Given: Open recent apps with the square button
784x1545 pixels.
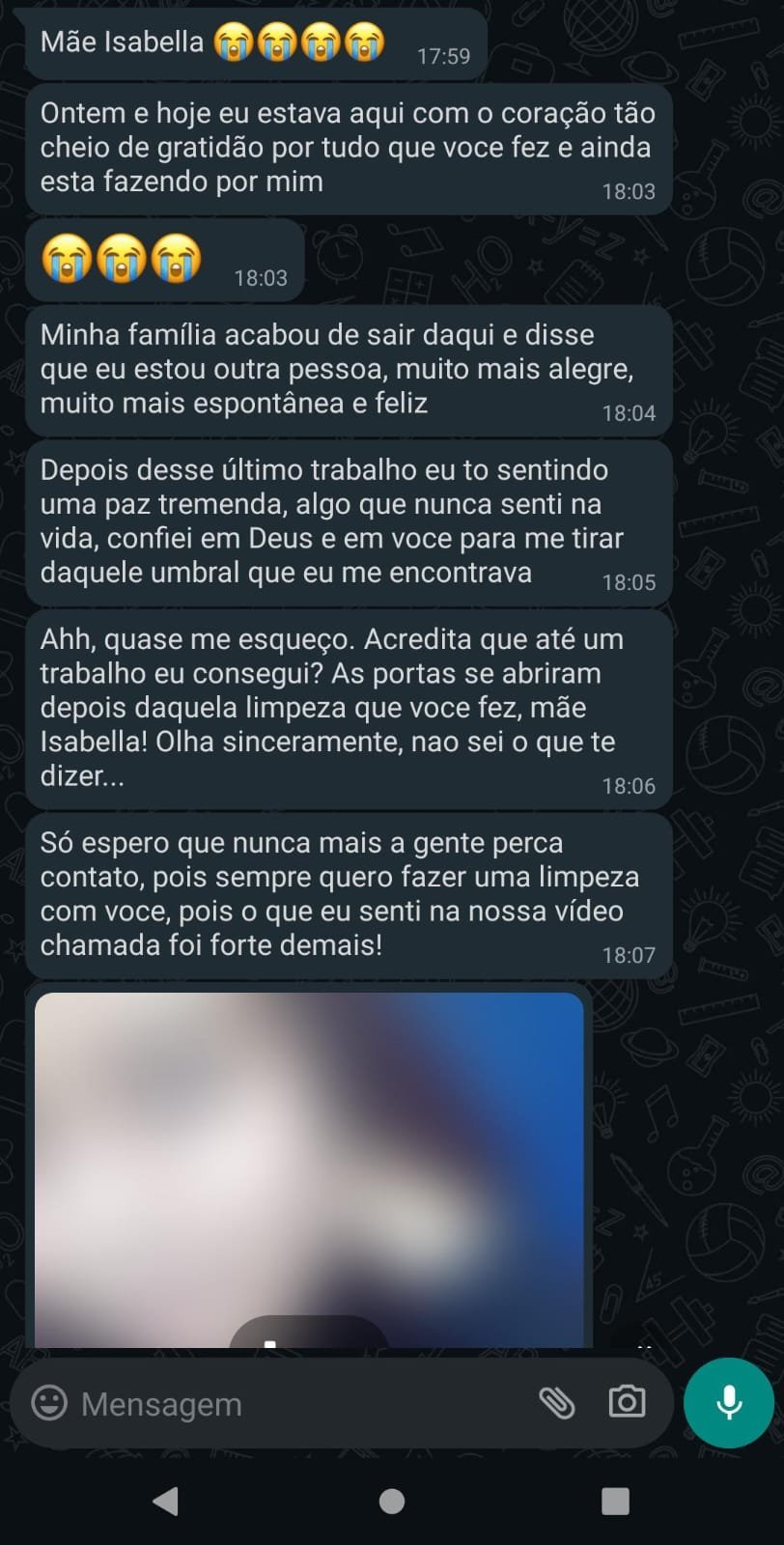Looking at the screenshot, I should click(614, 1502).
